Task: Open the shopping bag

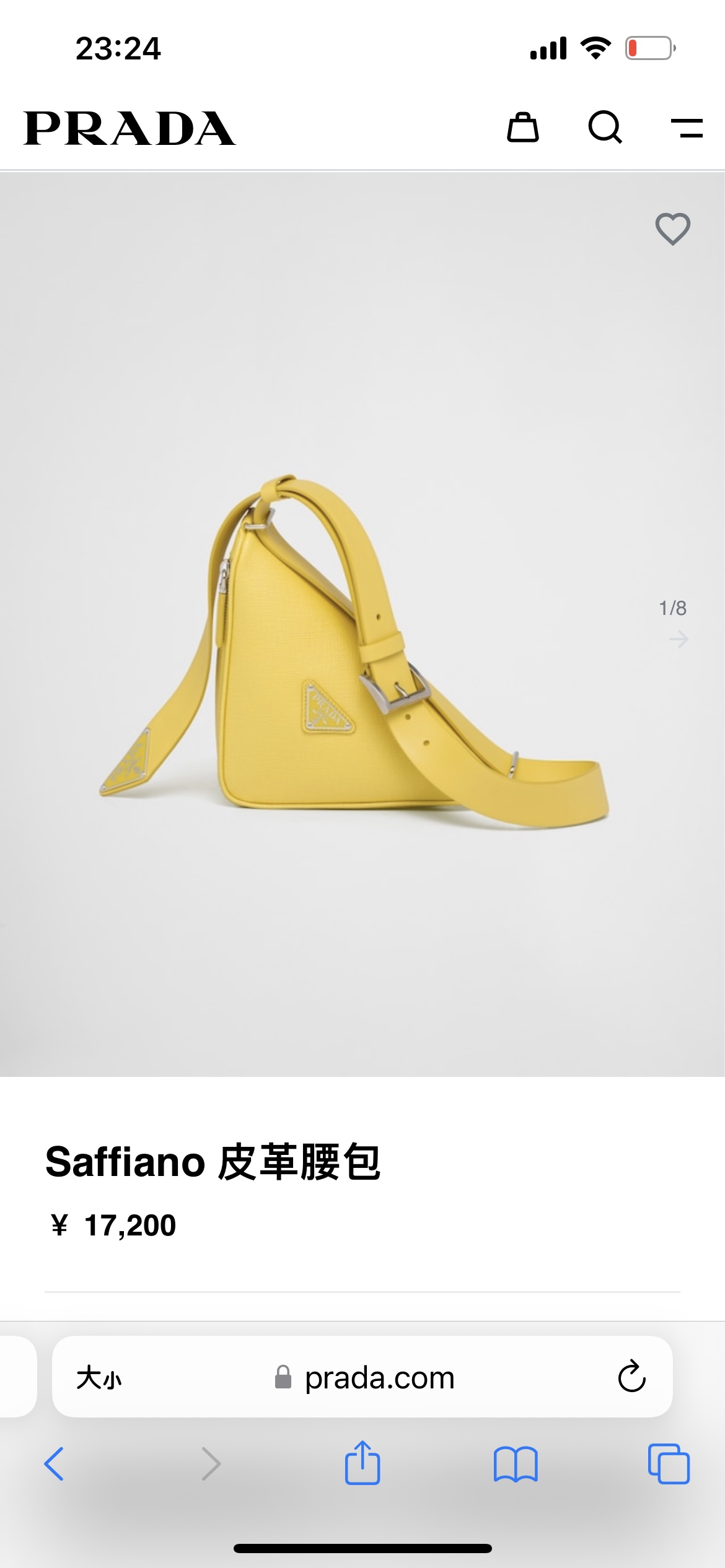Action: [523, 128]
